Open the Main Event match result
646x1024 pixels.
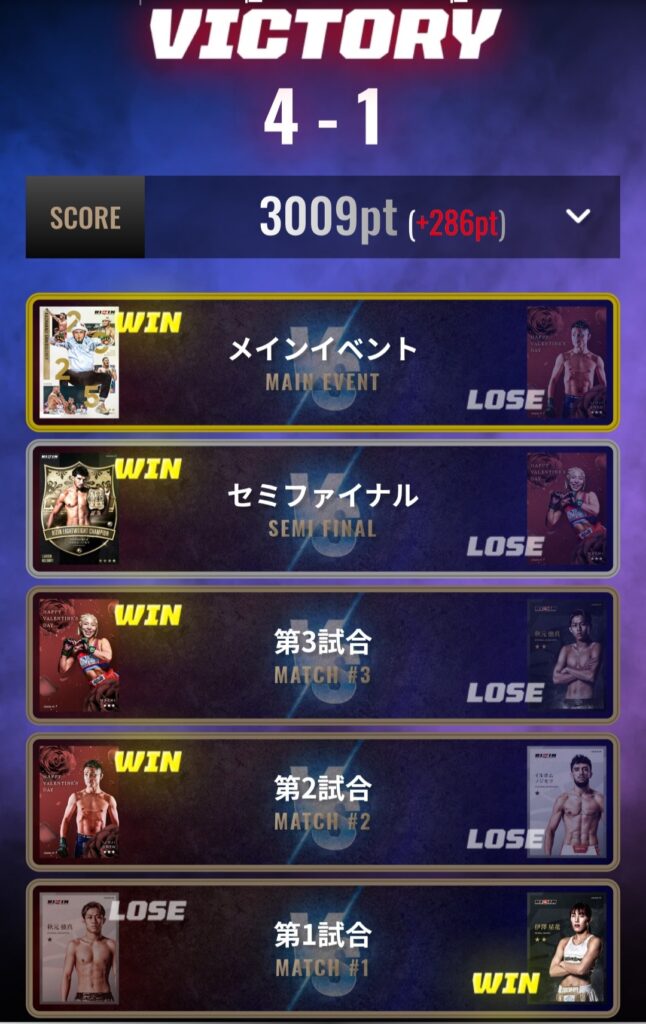tap(322, 362)
